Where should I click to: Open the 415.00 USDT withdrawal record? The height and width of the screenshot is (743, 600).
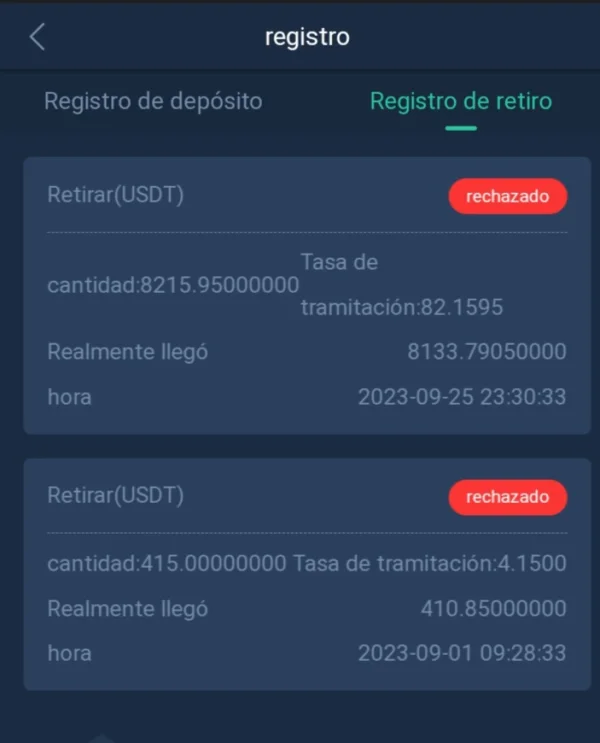tap(306, 574)
